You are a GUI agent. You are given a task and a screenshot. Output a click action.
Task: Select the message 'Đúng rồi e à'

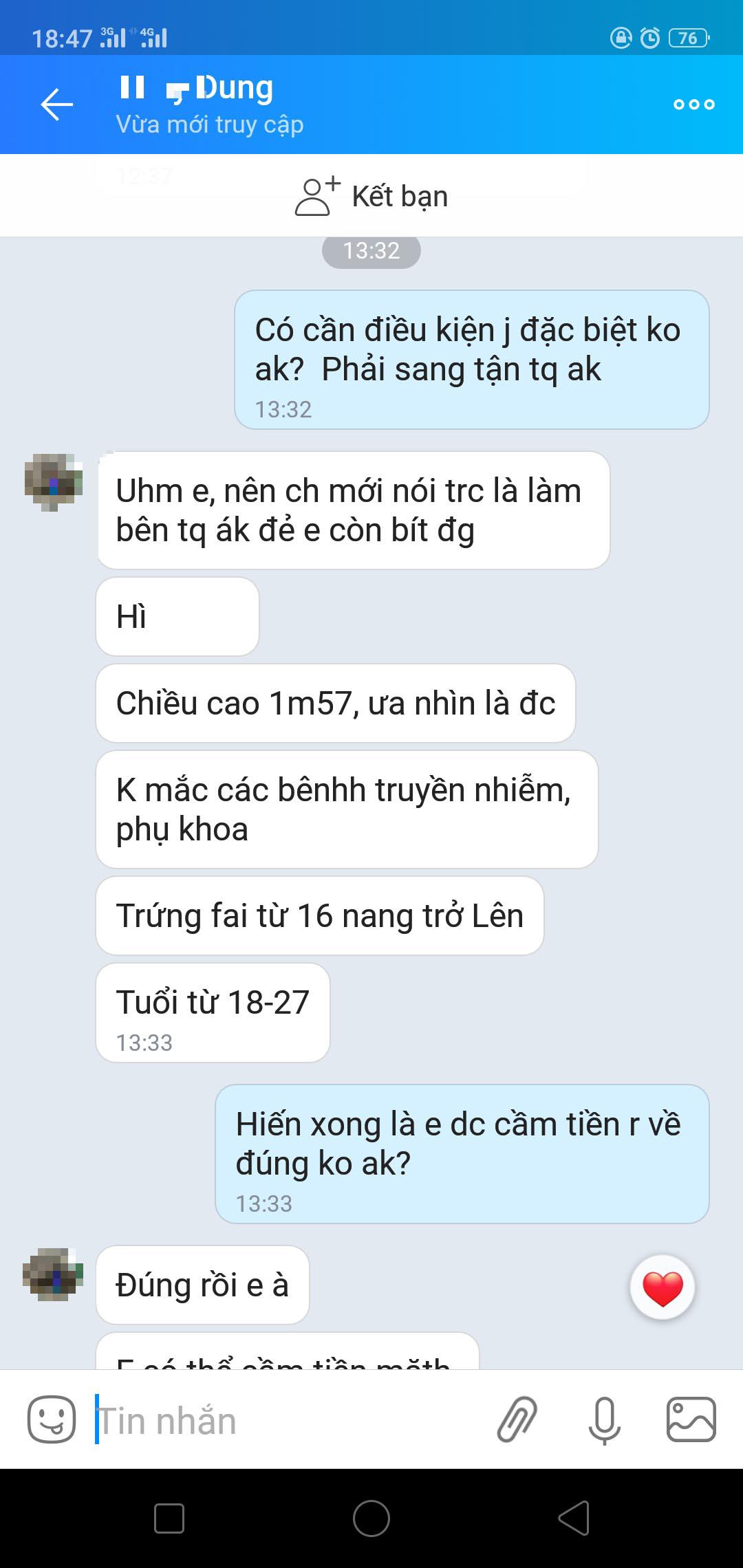pos(203,1284)
